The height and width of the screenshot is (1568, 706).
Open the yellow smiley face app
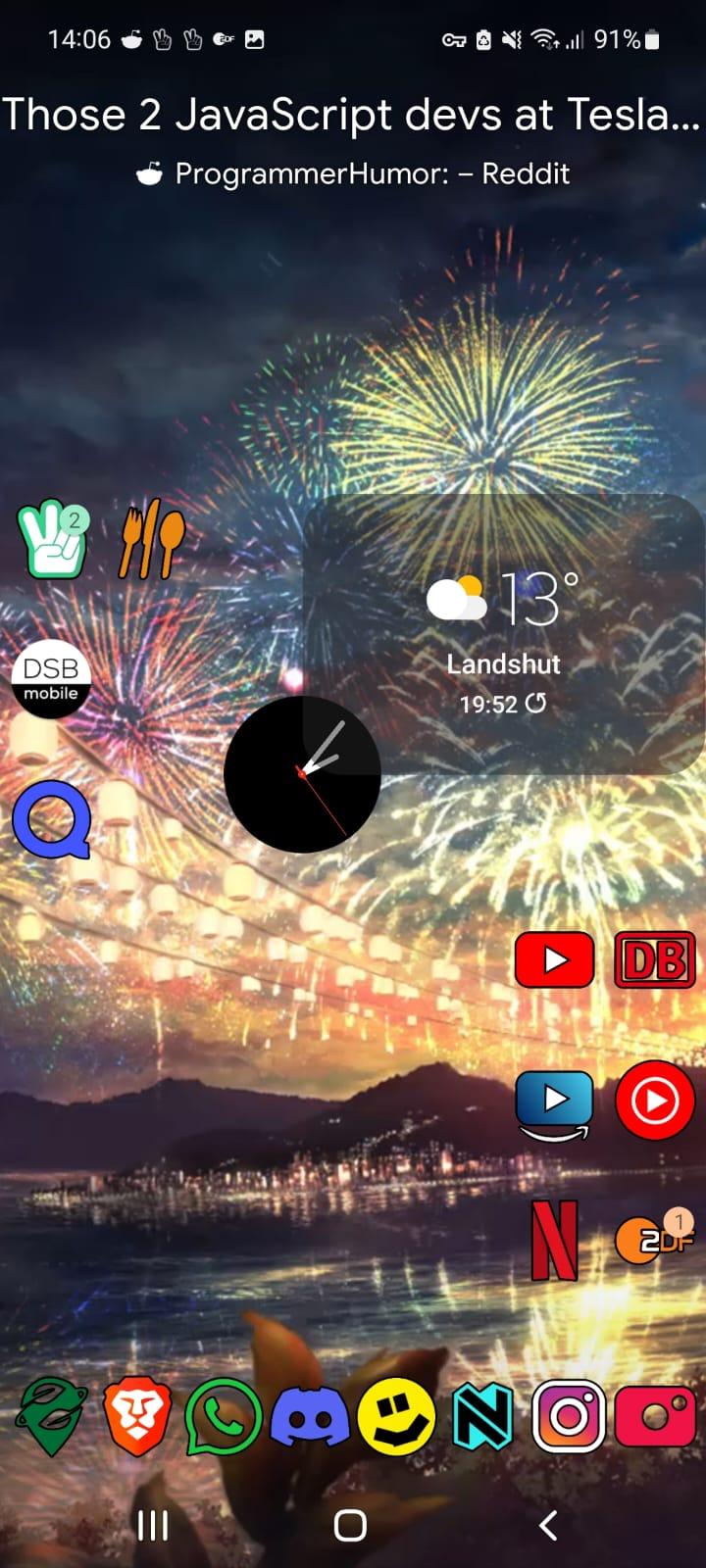pyautogui.click(x=396, y=1417)
